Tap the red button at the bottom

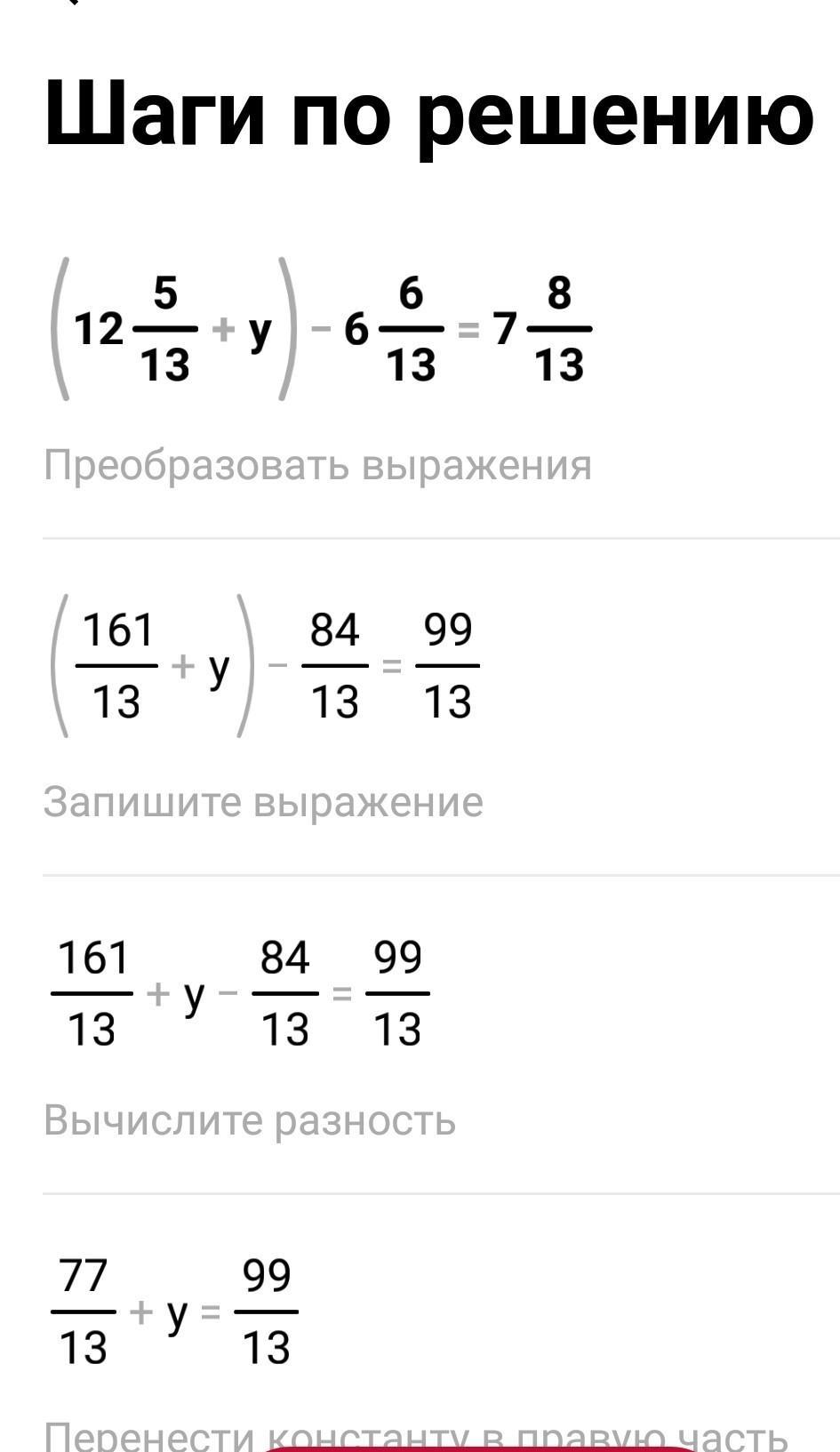coord(480,1448)
